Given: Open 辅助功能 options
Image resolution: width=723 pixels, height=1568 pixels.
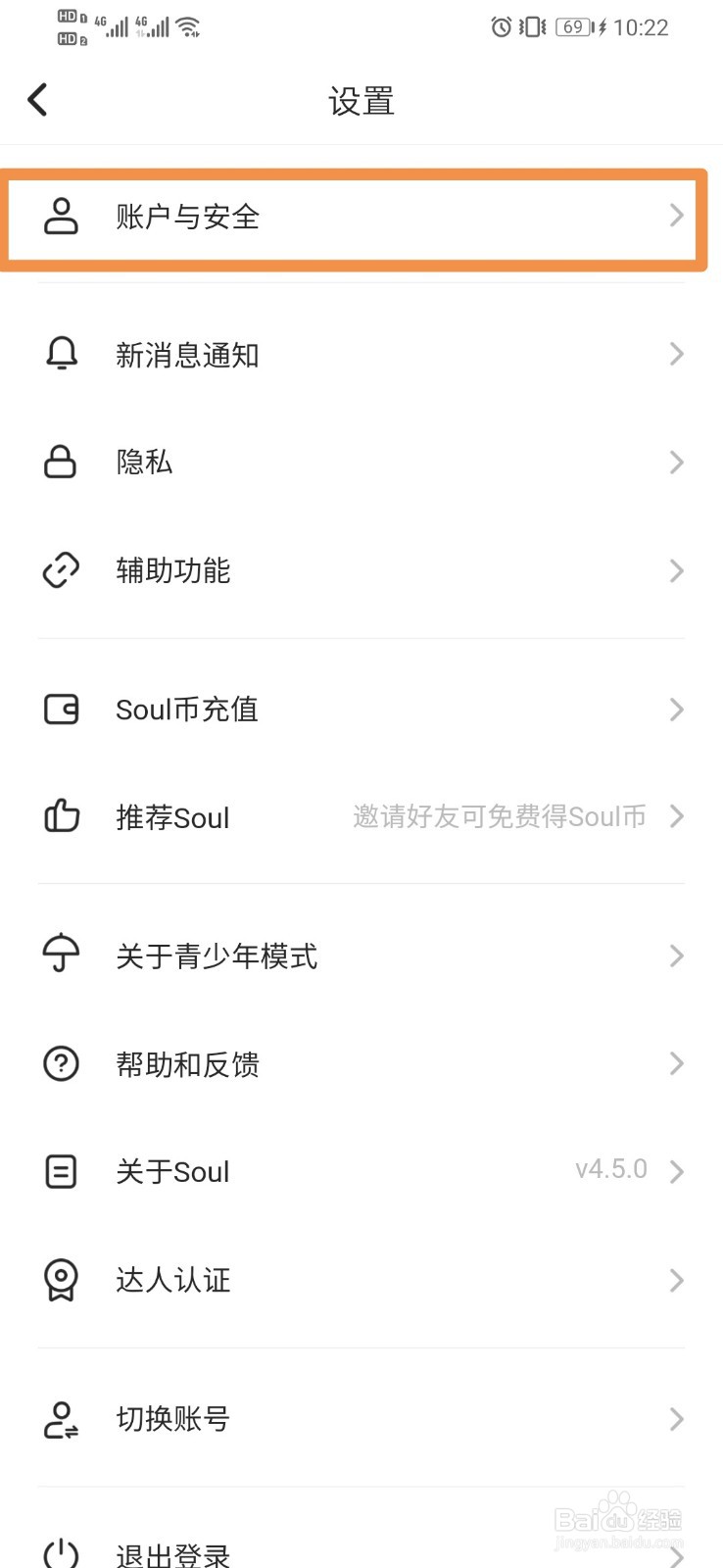Looking at the screenshot, I should pyautogui.click(x=172, y=570).
